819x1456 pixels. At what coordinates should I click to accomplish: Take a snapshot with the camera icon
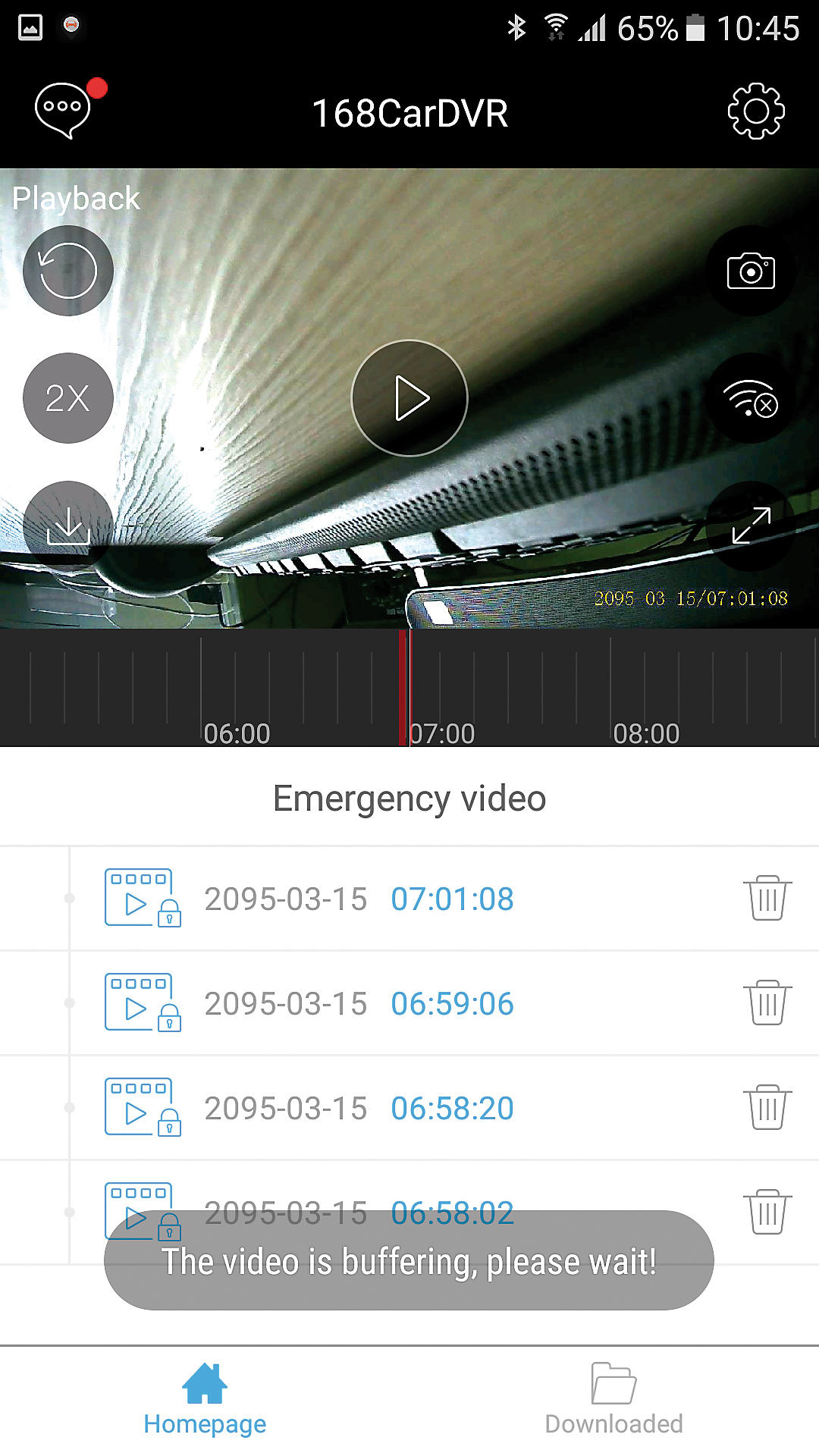click(751, 271)
